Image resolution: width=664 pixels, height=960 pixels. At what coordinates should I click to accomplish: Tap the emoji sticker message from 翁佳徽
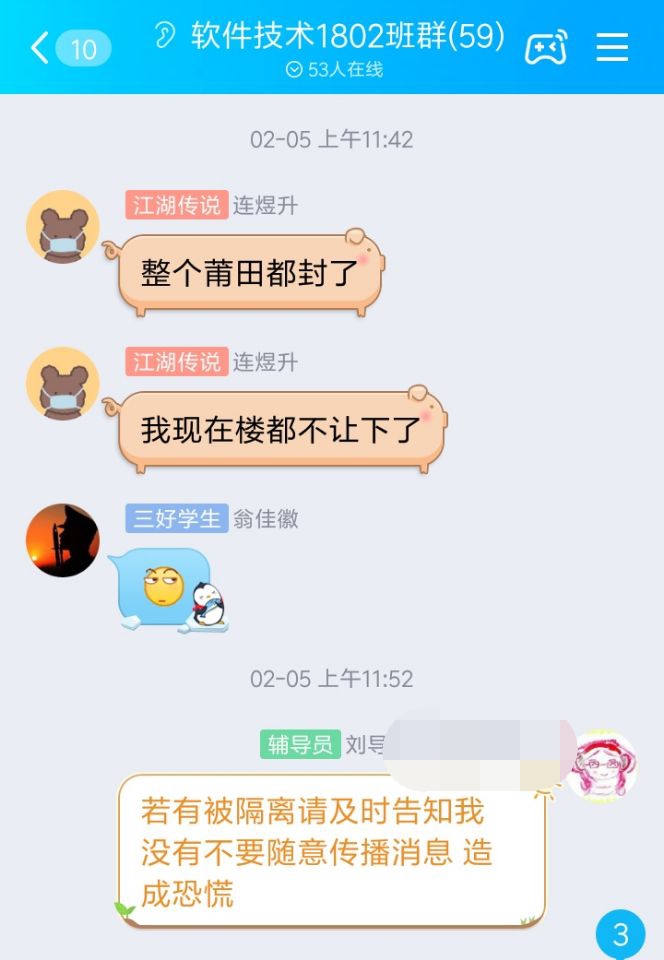point(170,590)
